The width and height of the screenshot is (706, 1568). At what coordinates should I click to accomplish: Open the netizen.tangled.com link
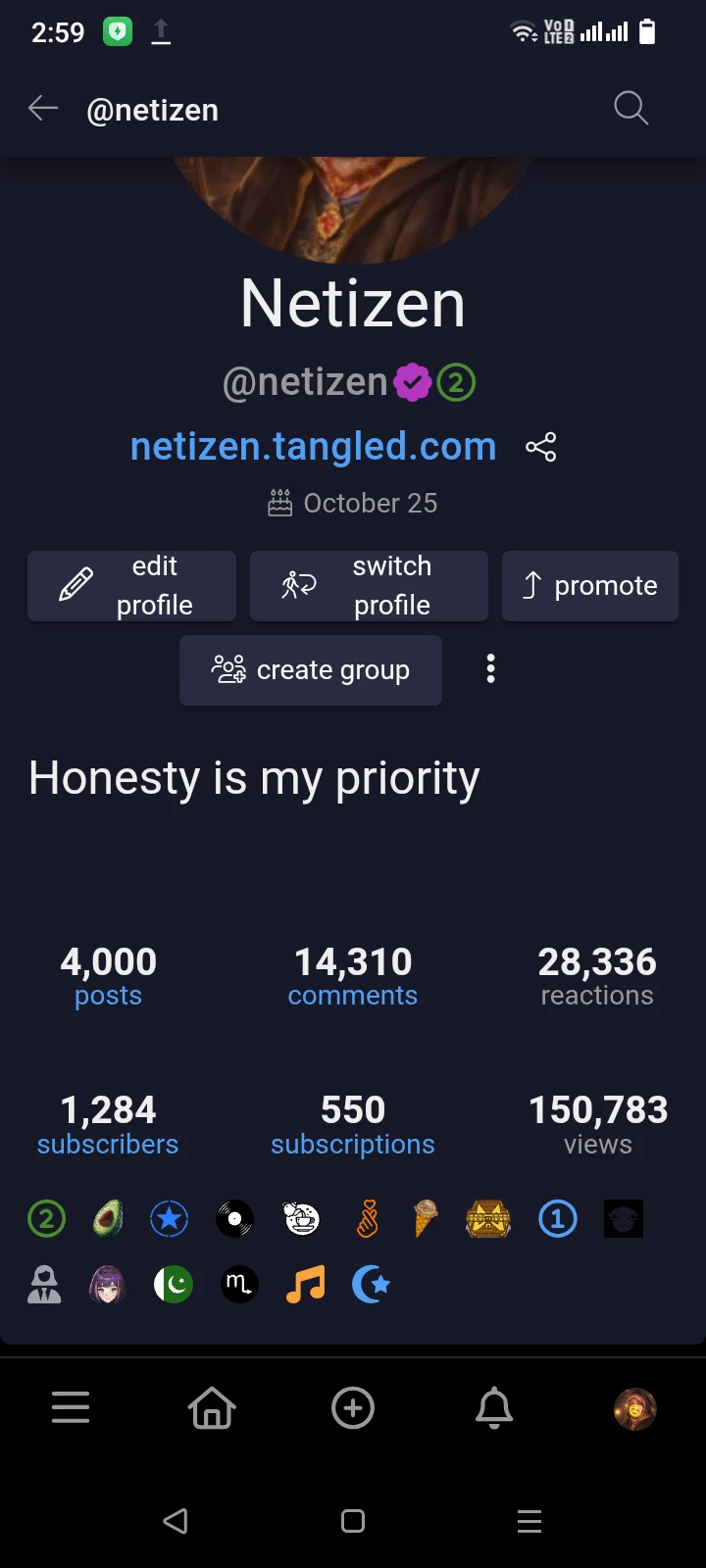(x=314, y=447)
